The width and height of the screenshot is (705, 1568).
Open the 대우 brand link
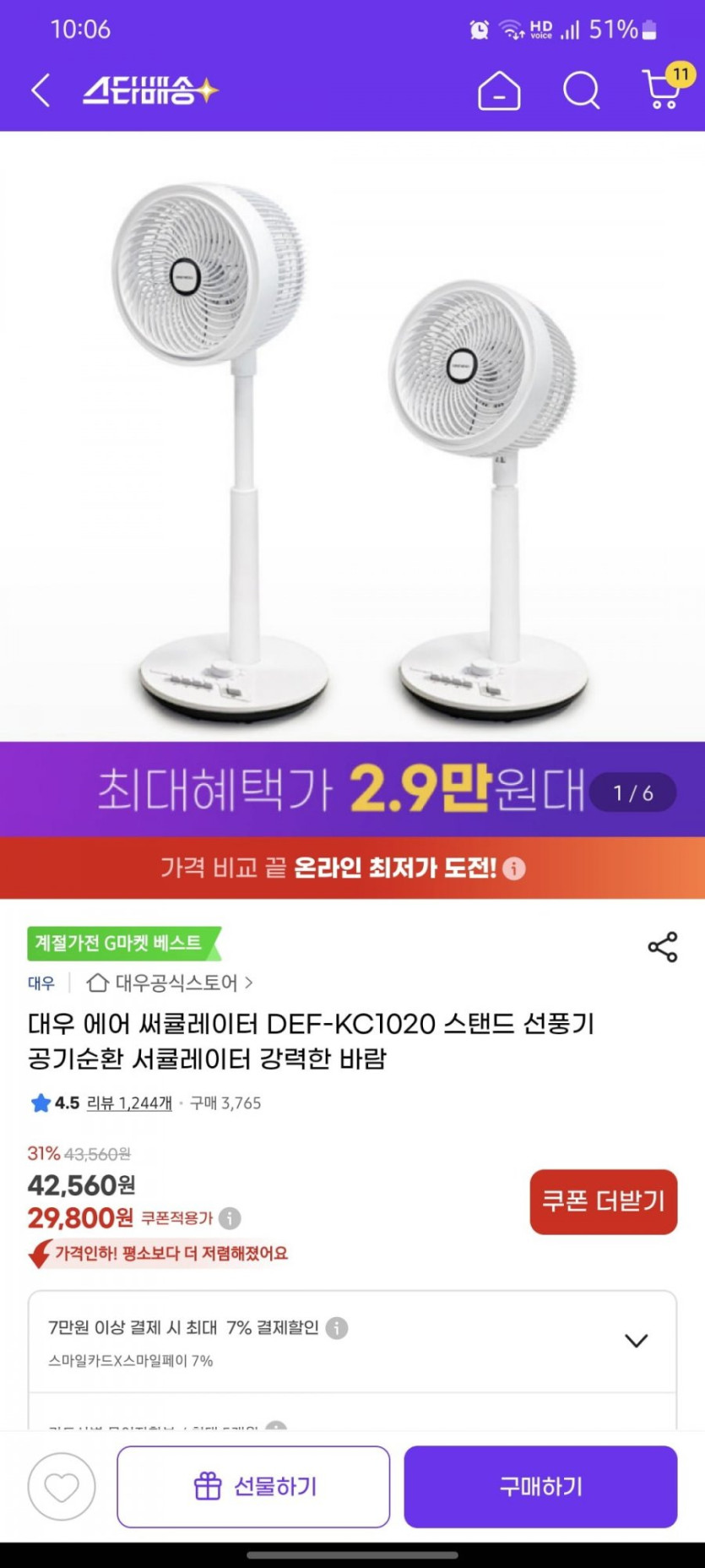[41, 983]
